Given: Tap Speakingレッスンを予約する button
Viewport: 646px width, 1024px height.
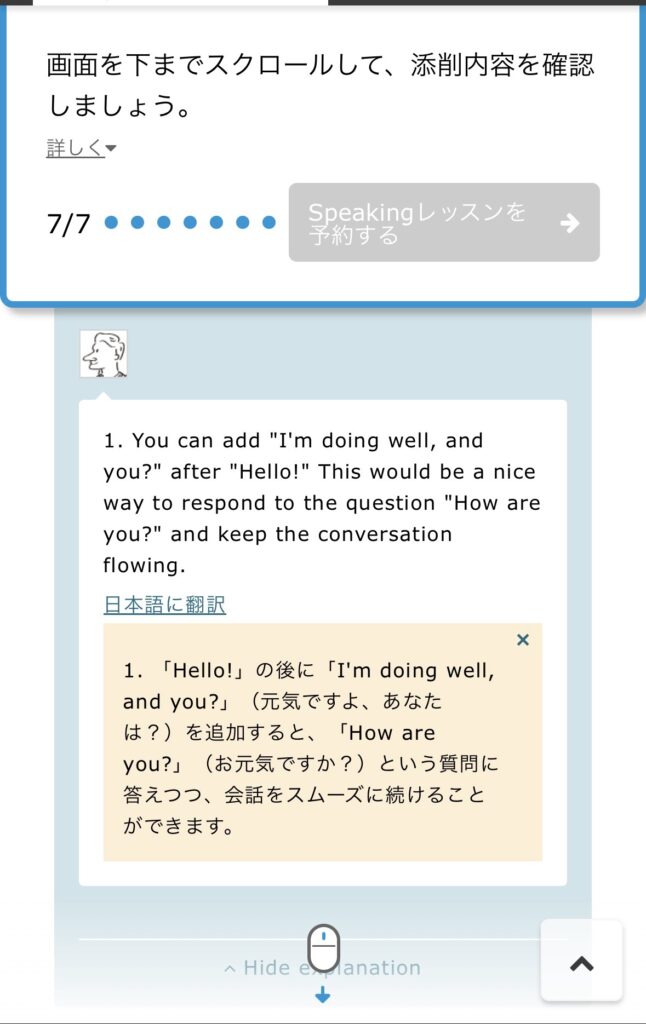Looking at the screenshot, I should 444,223.
